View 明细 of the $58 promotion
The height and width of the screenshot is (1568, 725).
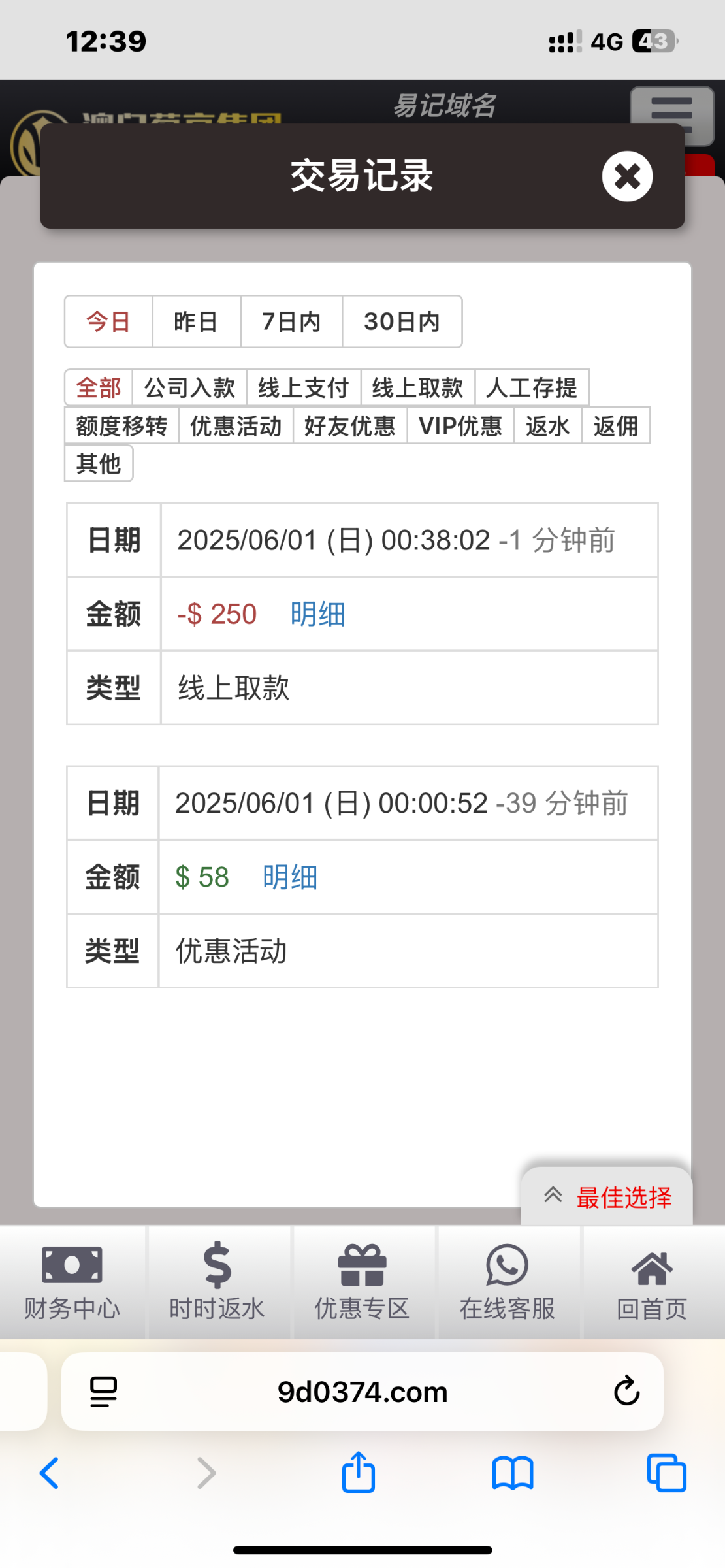pos(290,877)
